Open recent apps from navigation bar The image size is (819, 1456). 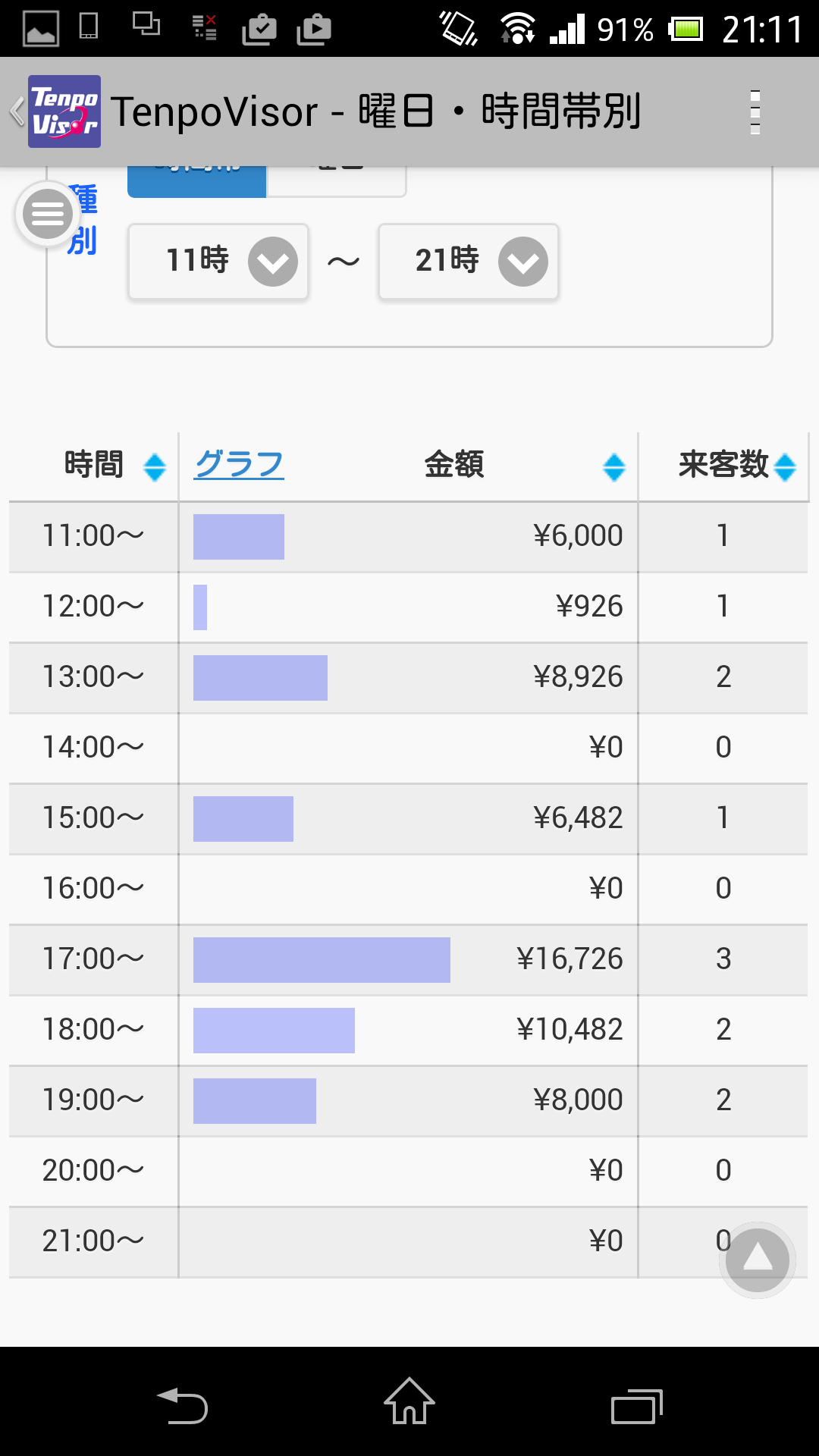637,1406
